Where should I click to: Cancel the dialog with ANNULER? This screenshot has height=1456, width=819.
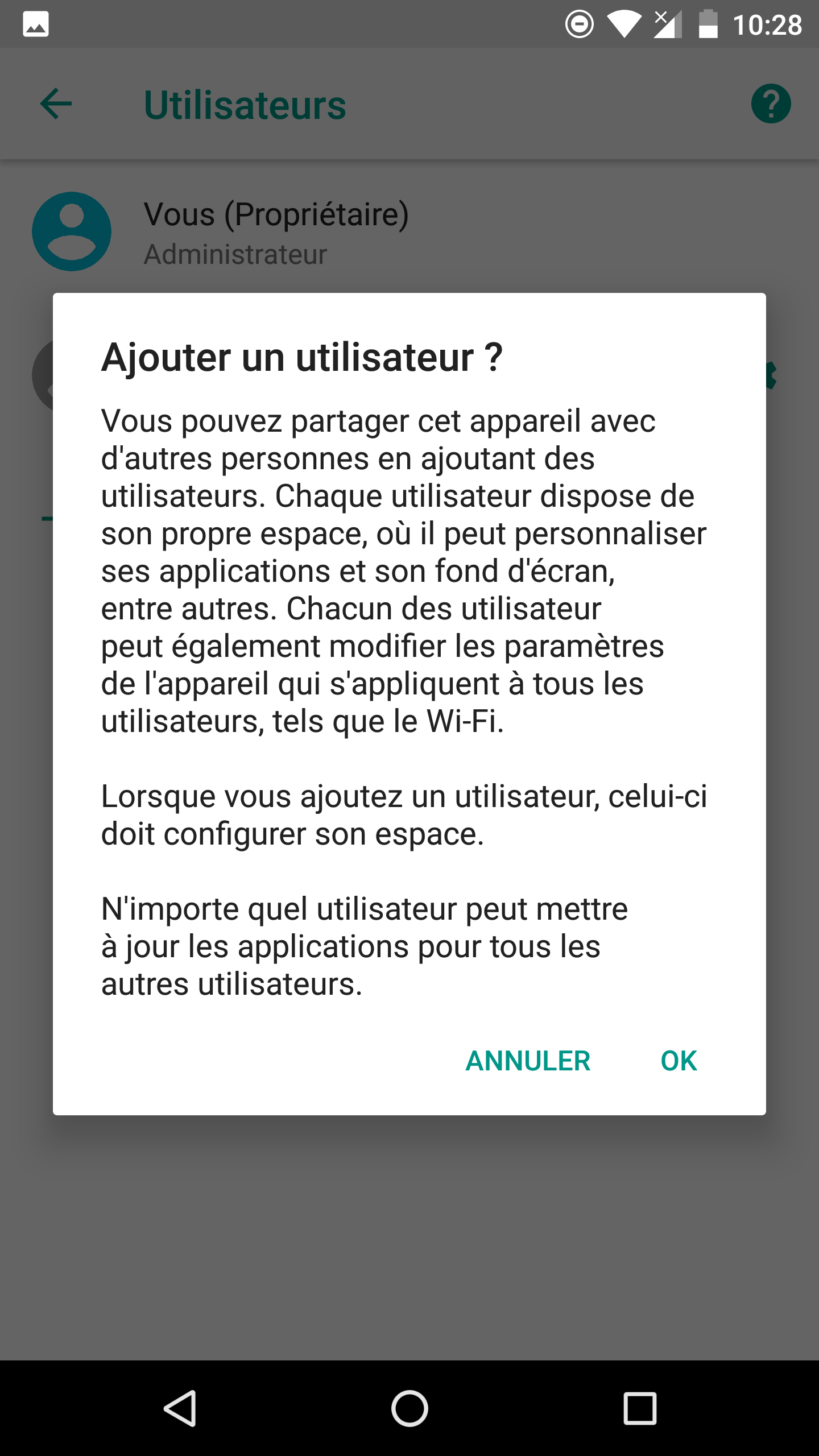(528, 1061)
